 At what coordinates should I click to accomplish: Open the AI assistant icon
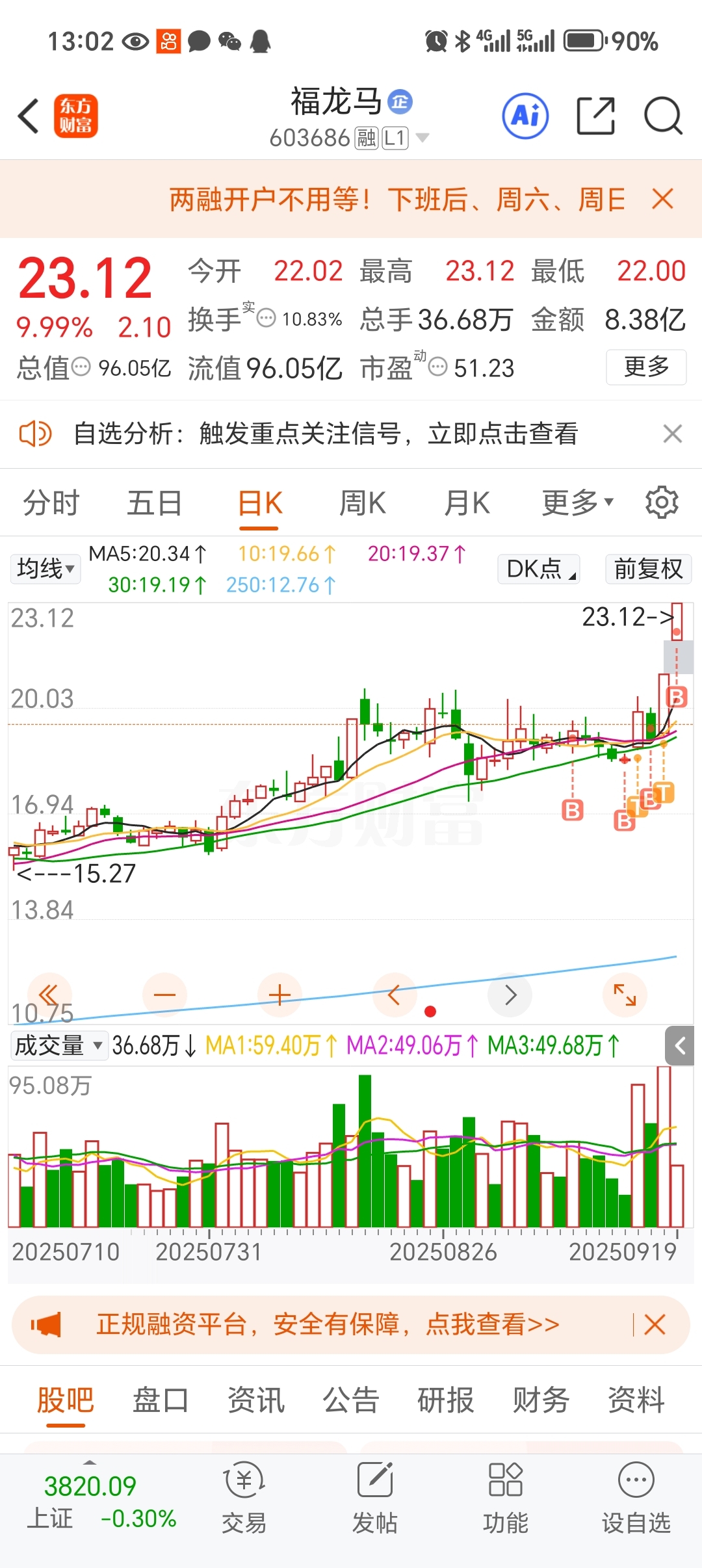pos(525,116)
